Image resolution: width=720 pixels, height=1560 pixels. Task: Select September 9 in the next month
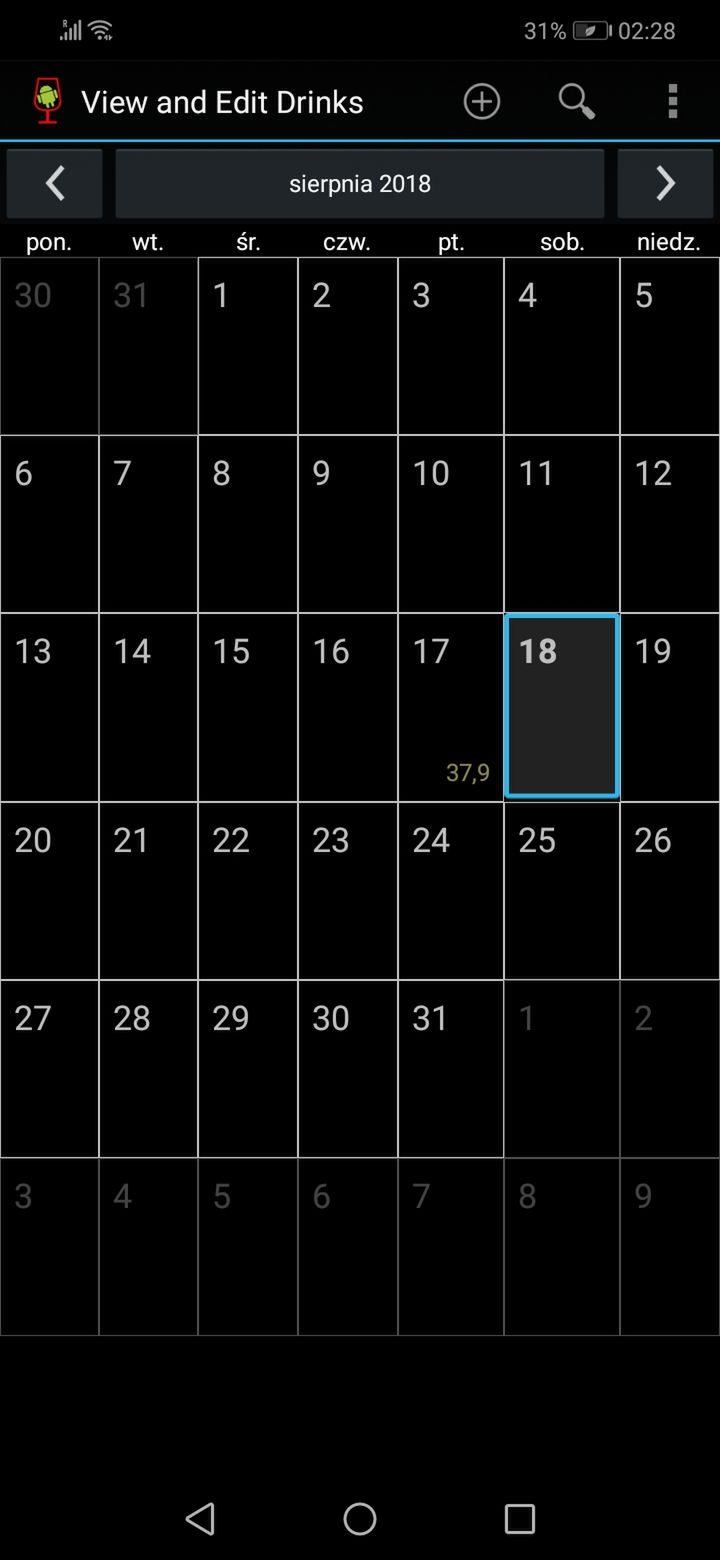[670, 1246]
